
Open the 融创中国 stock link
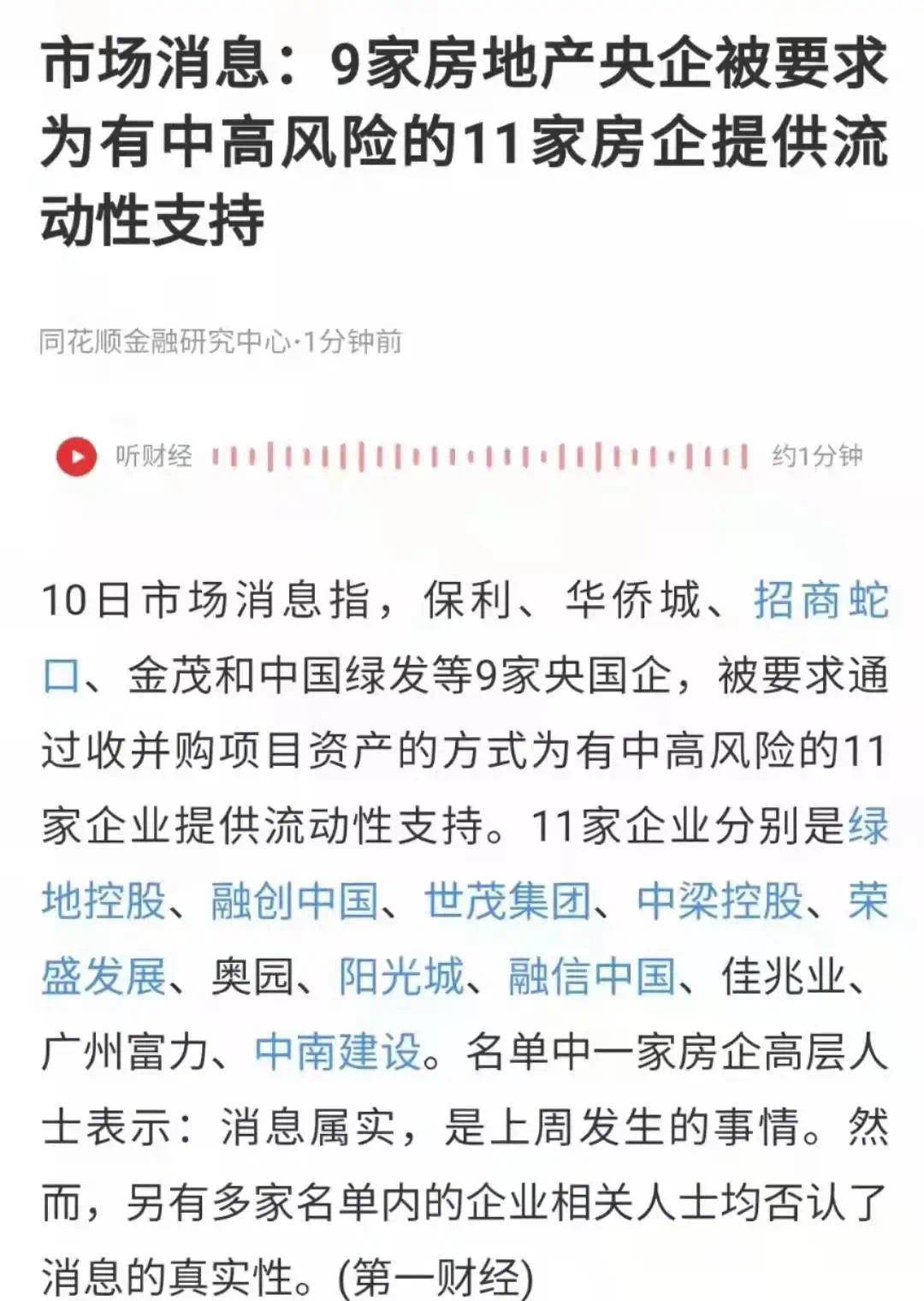click(x=294, y=901)
